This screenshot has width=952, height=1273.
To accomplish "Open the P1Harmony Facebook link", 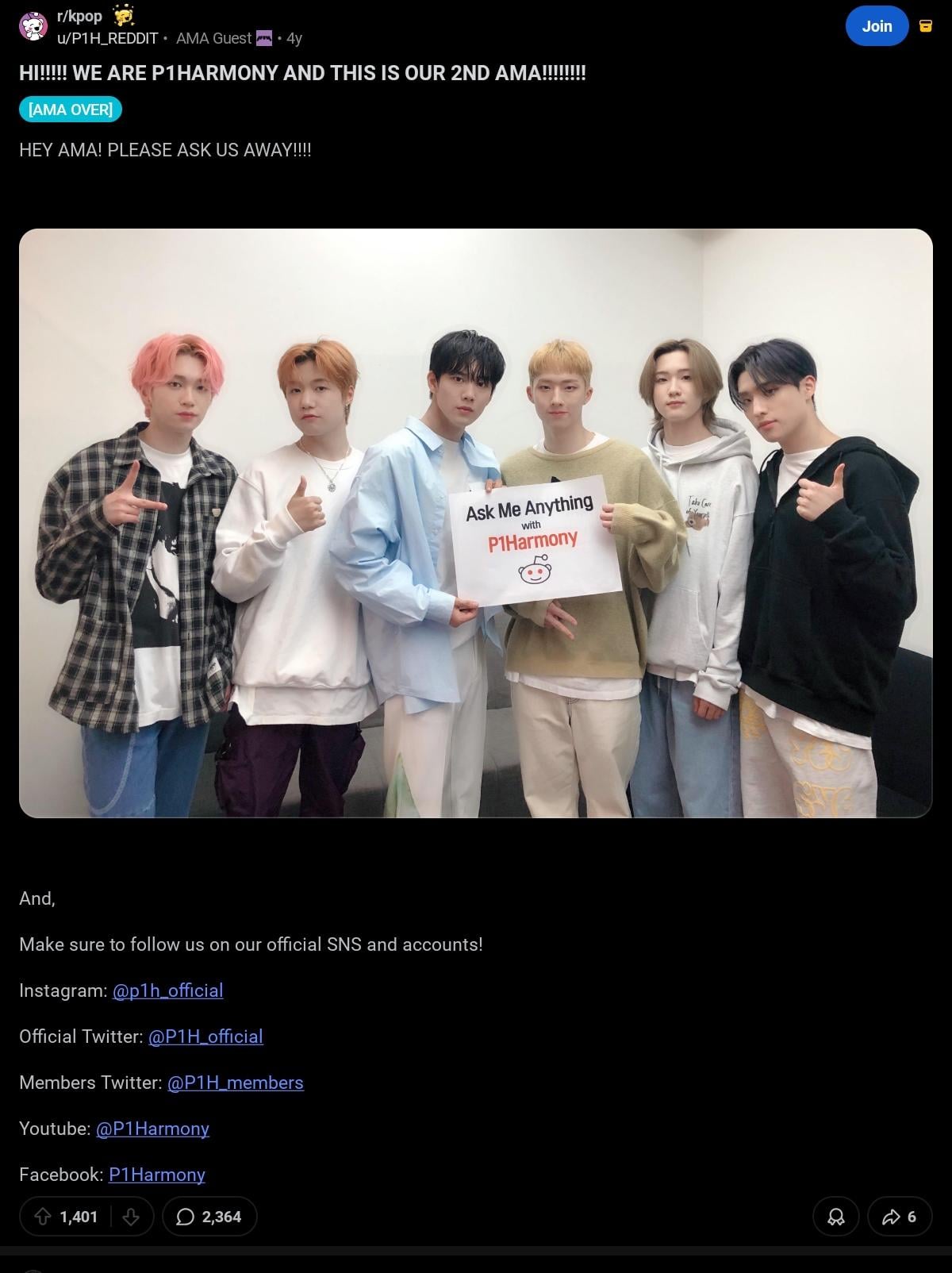I will (156, 1175).
